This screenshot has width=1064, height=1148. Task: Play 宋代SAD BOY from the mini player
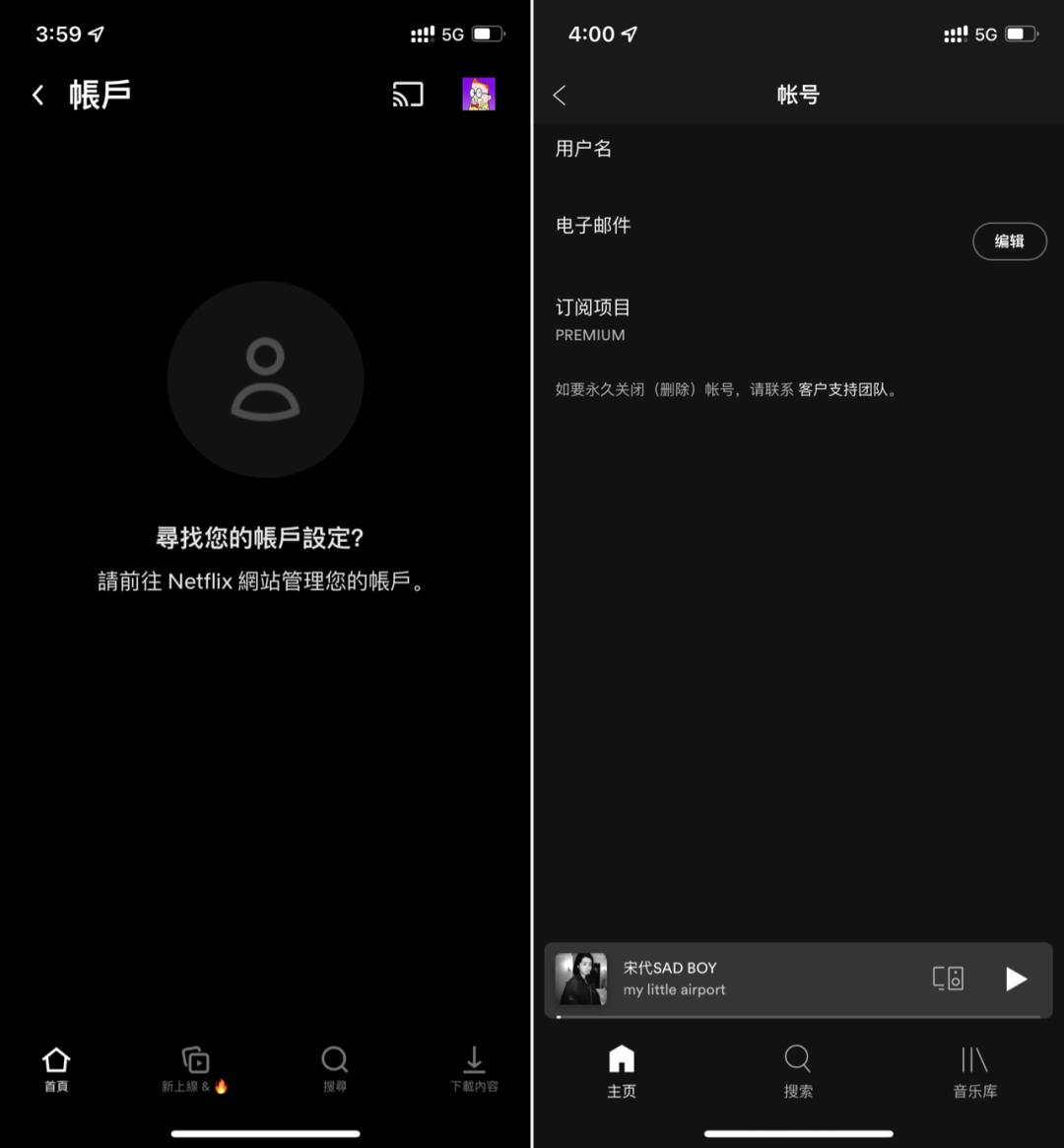1016,979
